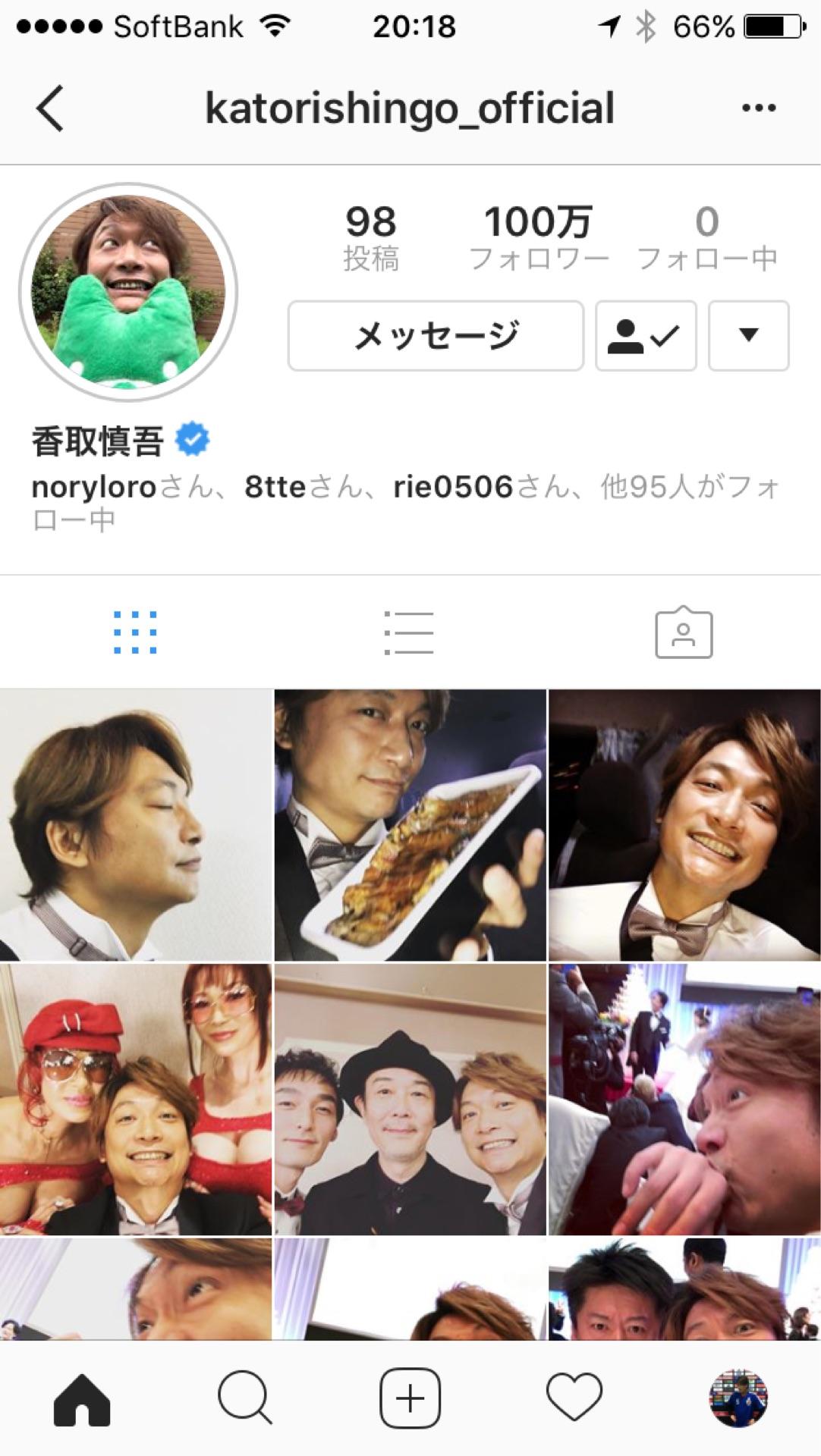Go to the home feed tab
The image size is (821, 1456).
tap(82, 1399)
